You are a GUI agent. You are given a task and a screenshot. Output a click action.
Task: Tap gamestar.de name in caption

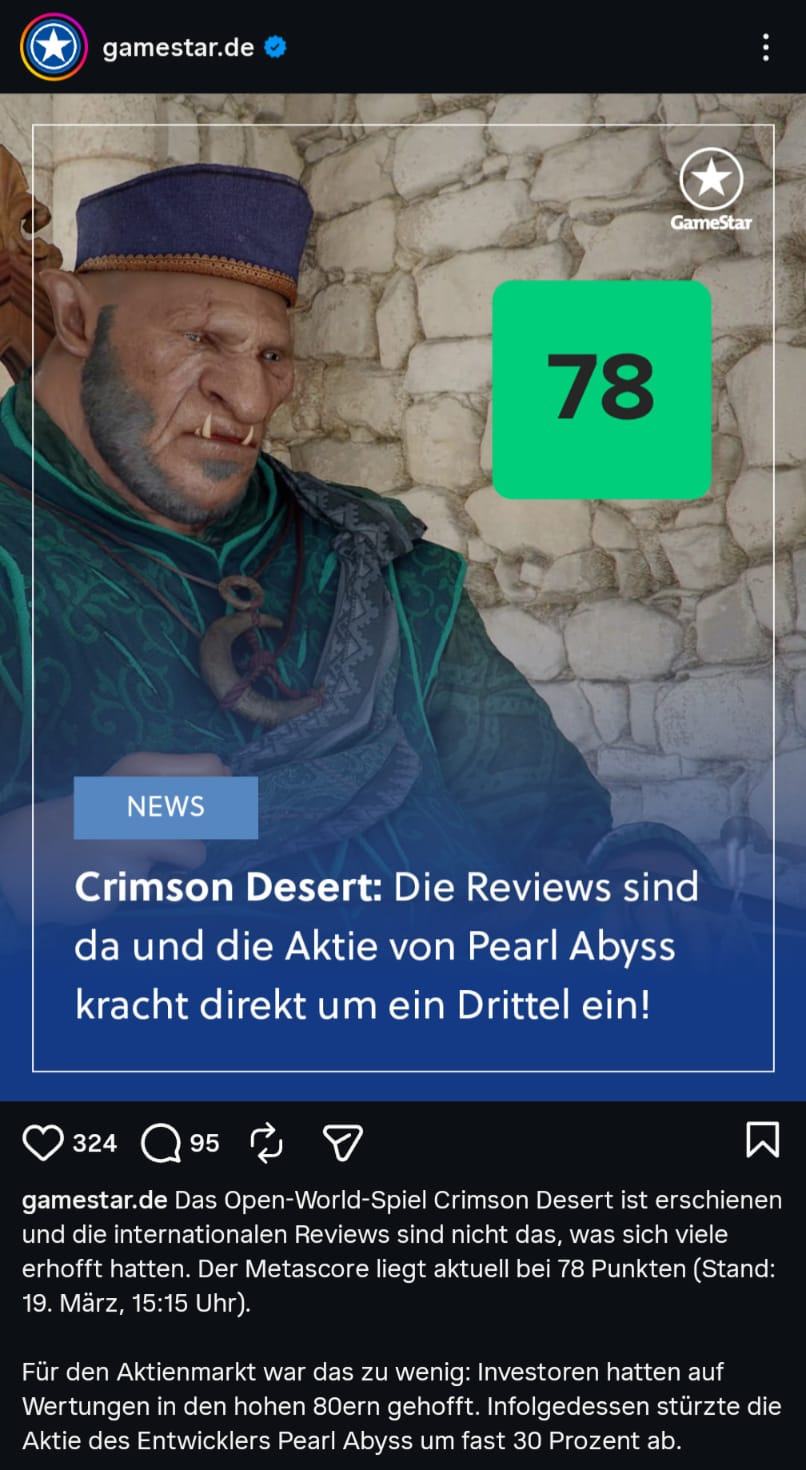[94, 1199]
